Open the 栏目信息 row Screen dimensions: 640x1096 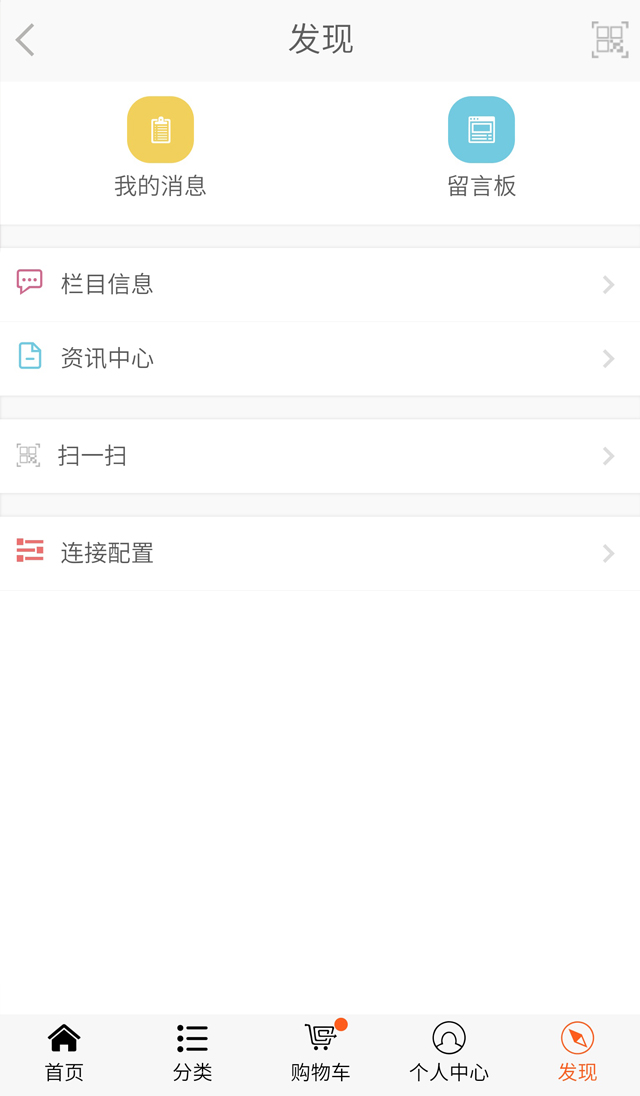click(320, 284)
